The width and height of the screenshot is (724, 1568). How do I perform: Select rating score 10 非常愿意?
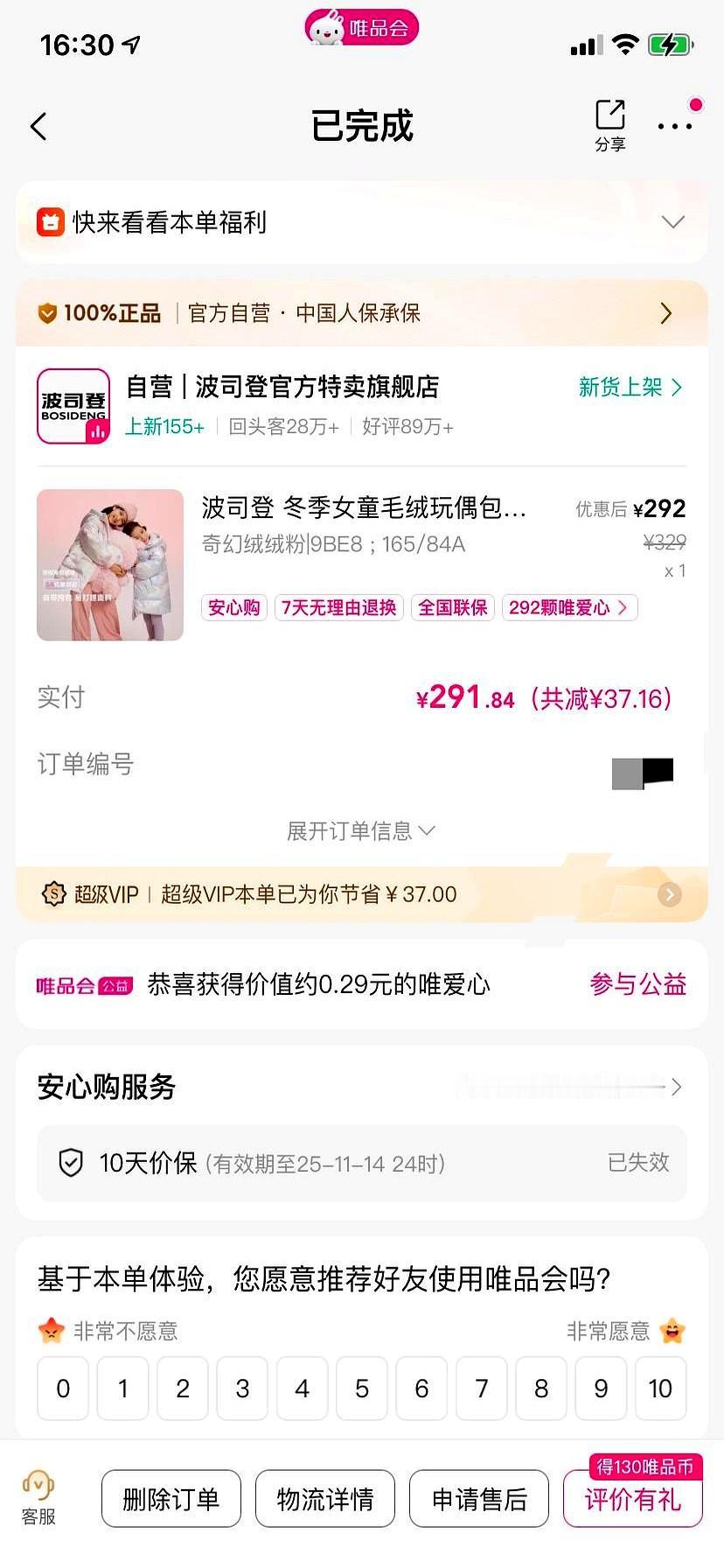tap(661, 1389)
